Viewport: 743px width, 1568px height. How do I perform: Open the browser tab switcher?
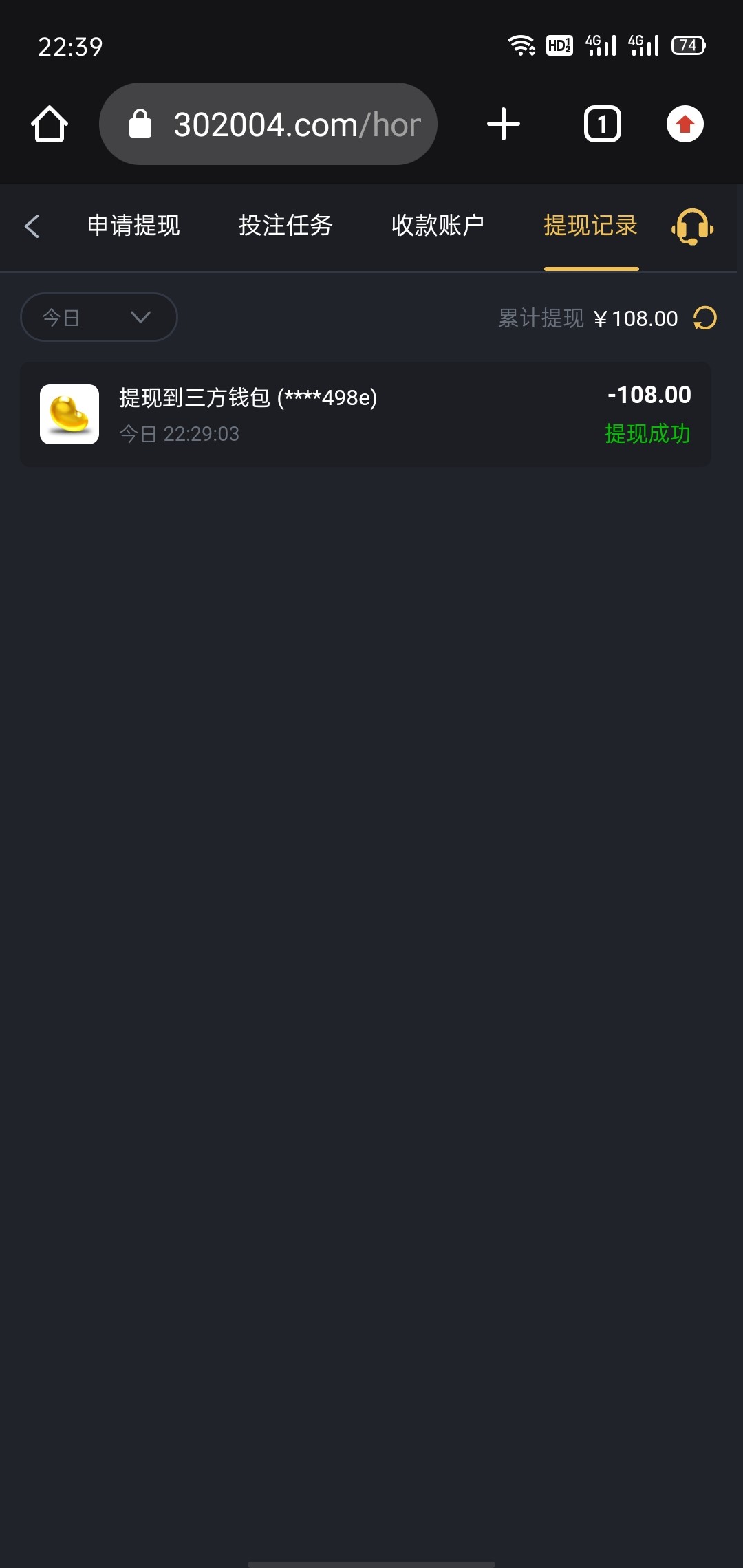[603, 124]
